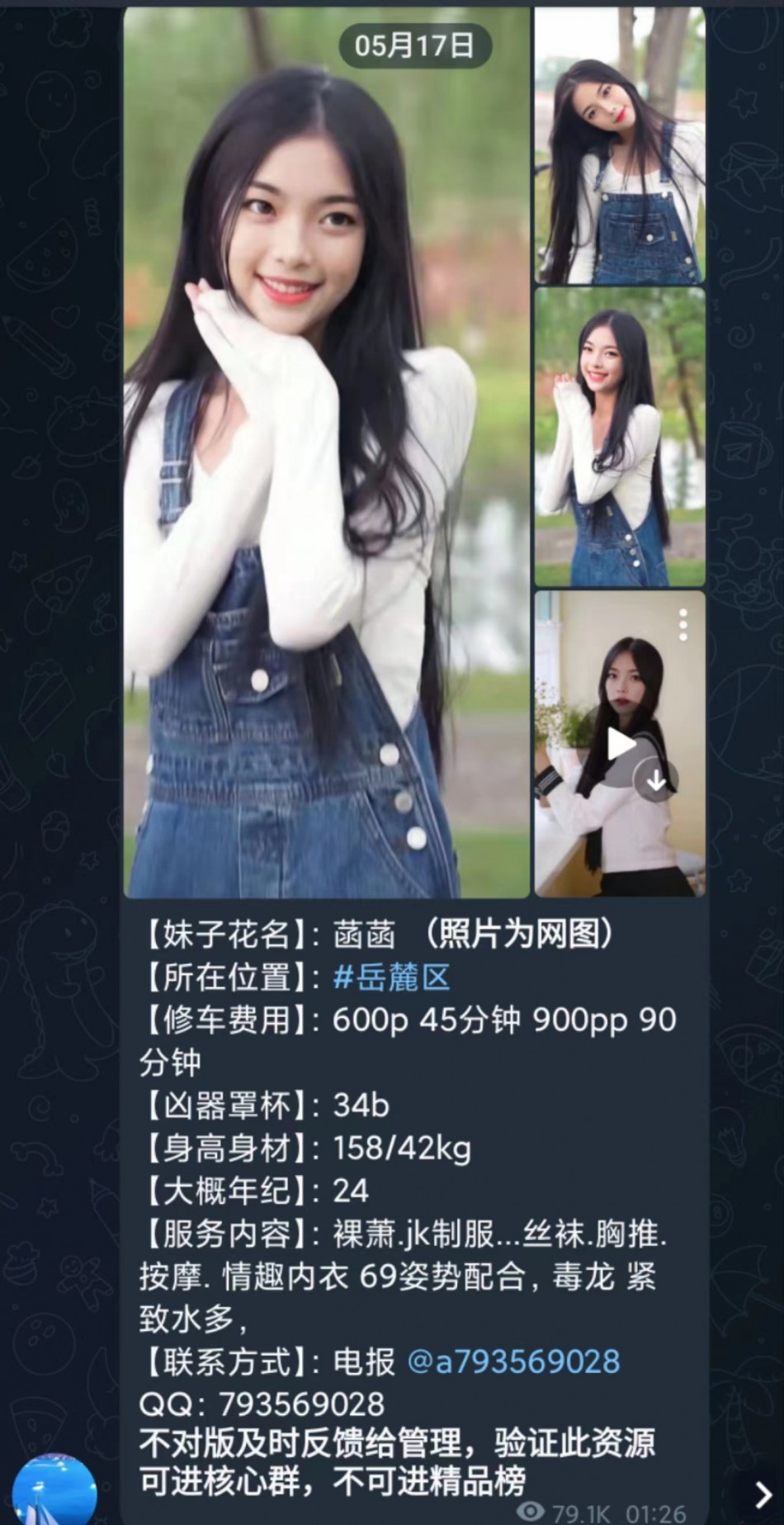
Task: Open the channel avatar beside the message
Action: (x=55, y=1490)
